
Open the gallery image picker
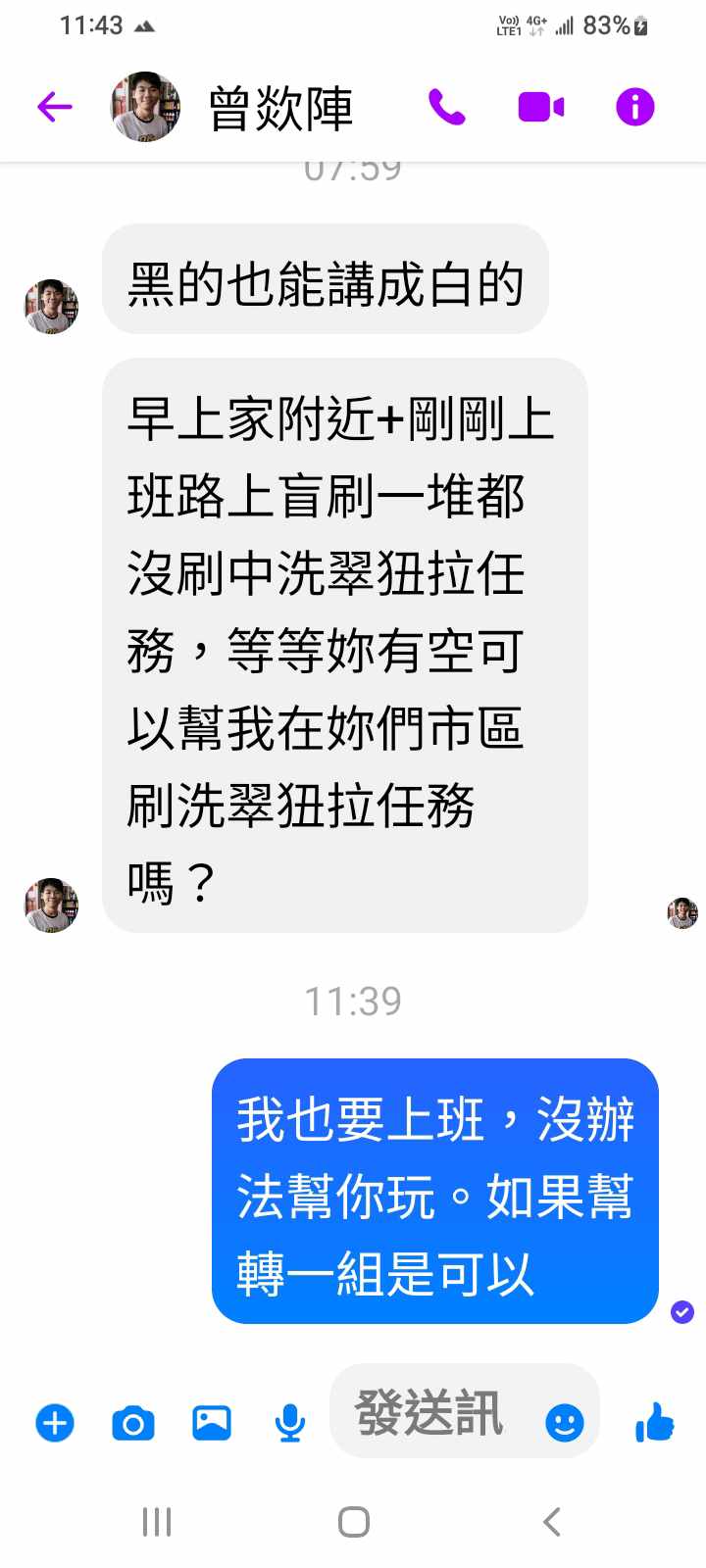(212, 1422)
